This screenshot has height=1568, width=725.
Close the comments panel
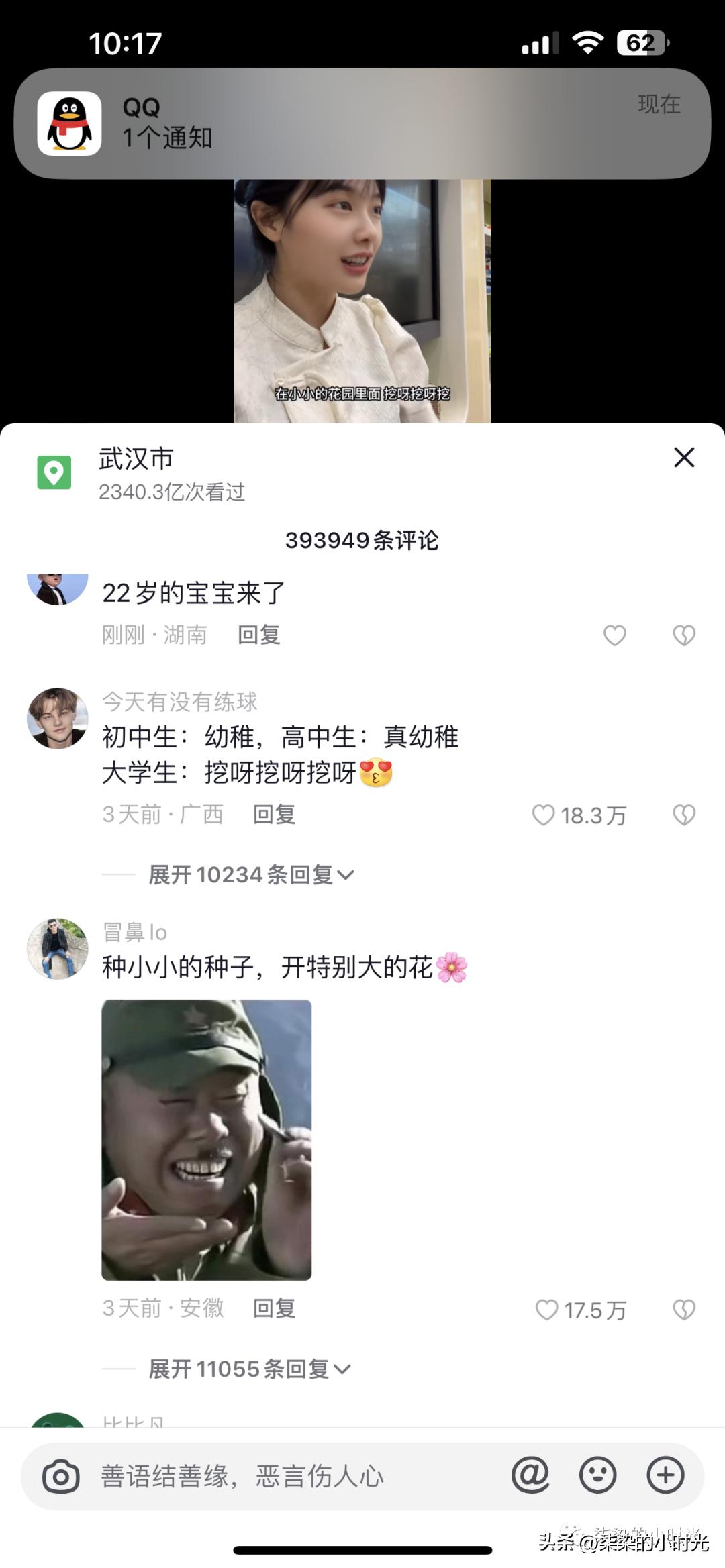683,458
